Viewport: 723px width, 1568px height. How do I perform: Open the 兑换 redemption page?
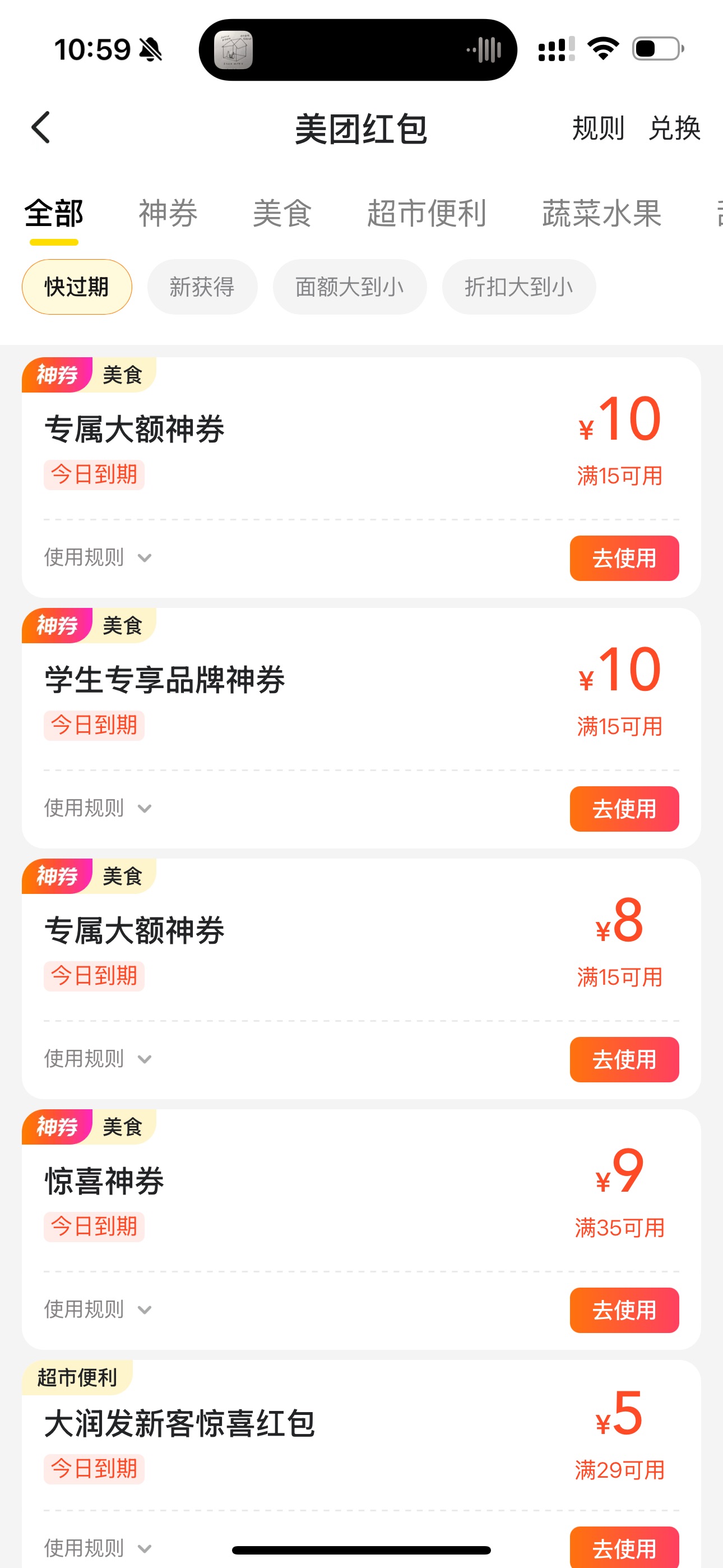point(674,128)
